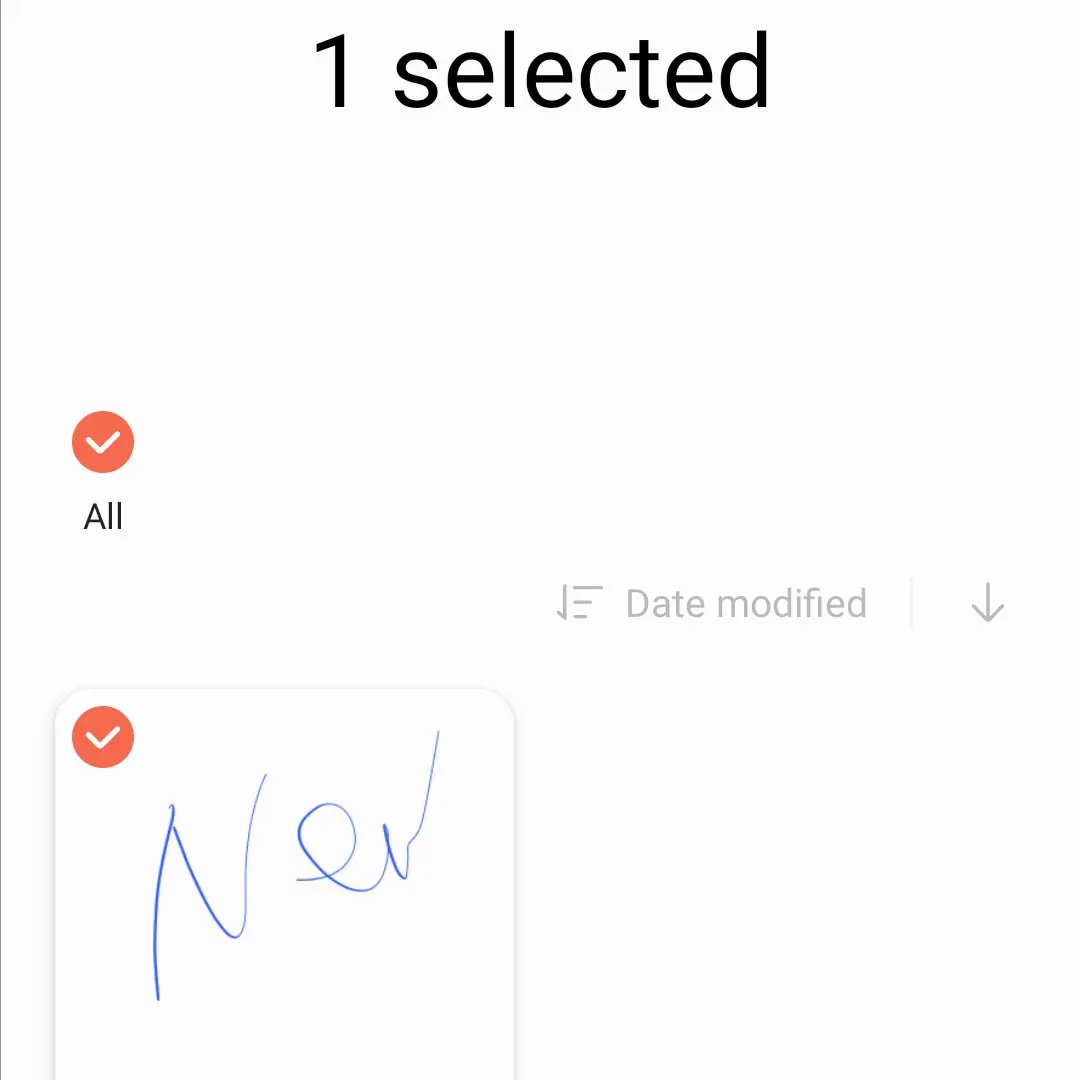Image resolution: width=1080 pixels, height=1080 pixels.
Task: Deselect the handwritten New note checkmark
Action: pyautogui.click(x=103, y=737)
